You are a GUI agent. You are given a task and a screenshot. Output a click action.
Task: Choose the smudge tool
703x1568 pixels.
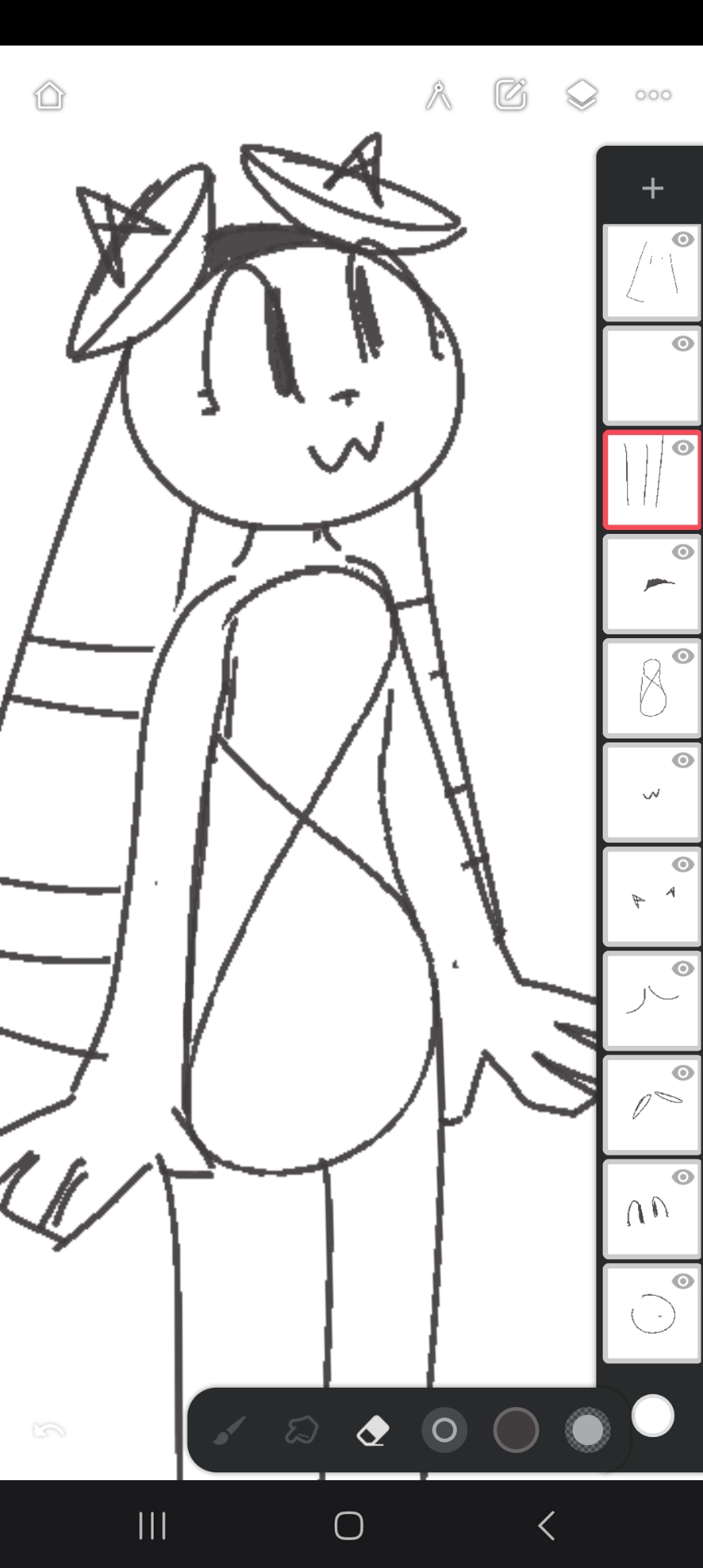(301, 1430)
